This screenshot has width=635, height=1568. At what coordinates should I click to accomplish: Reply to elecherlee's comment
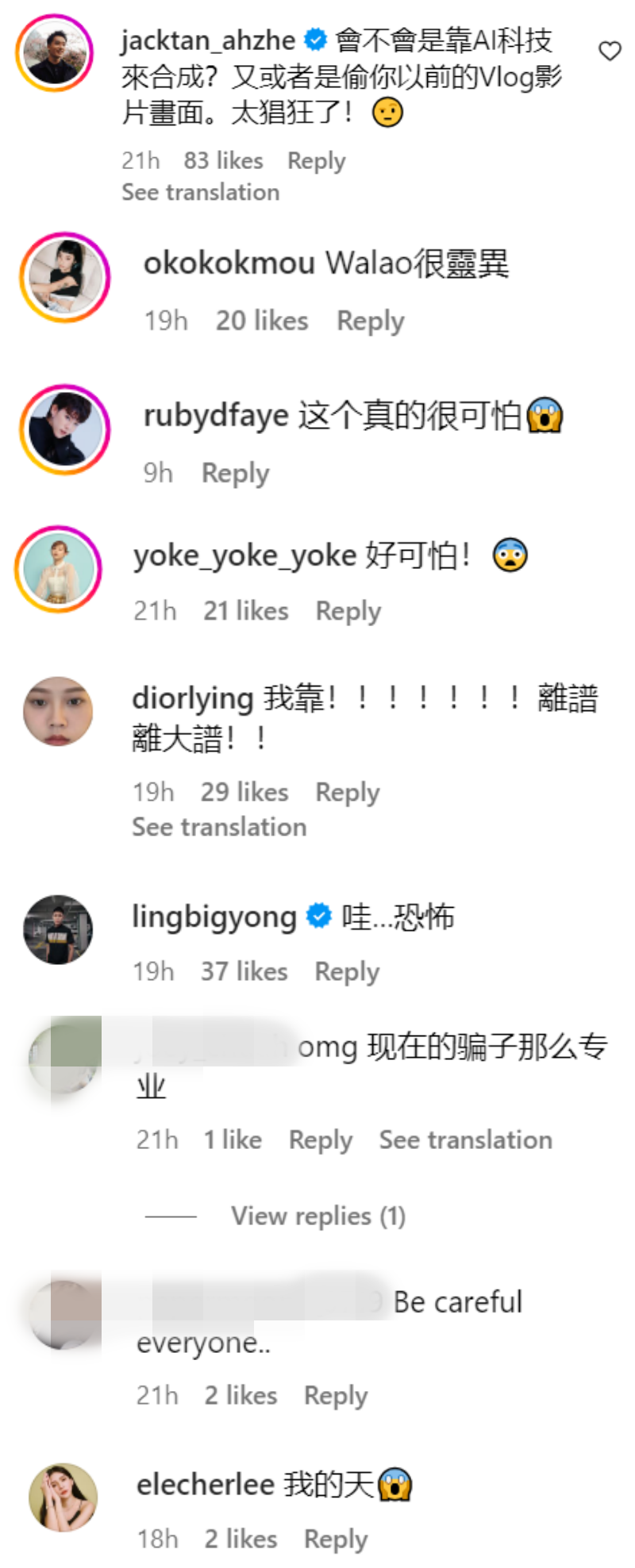click(335, 1539)
